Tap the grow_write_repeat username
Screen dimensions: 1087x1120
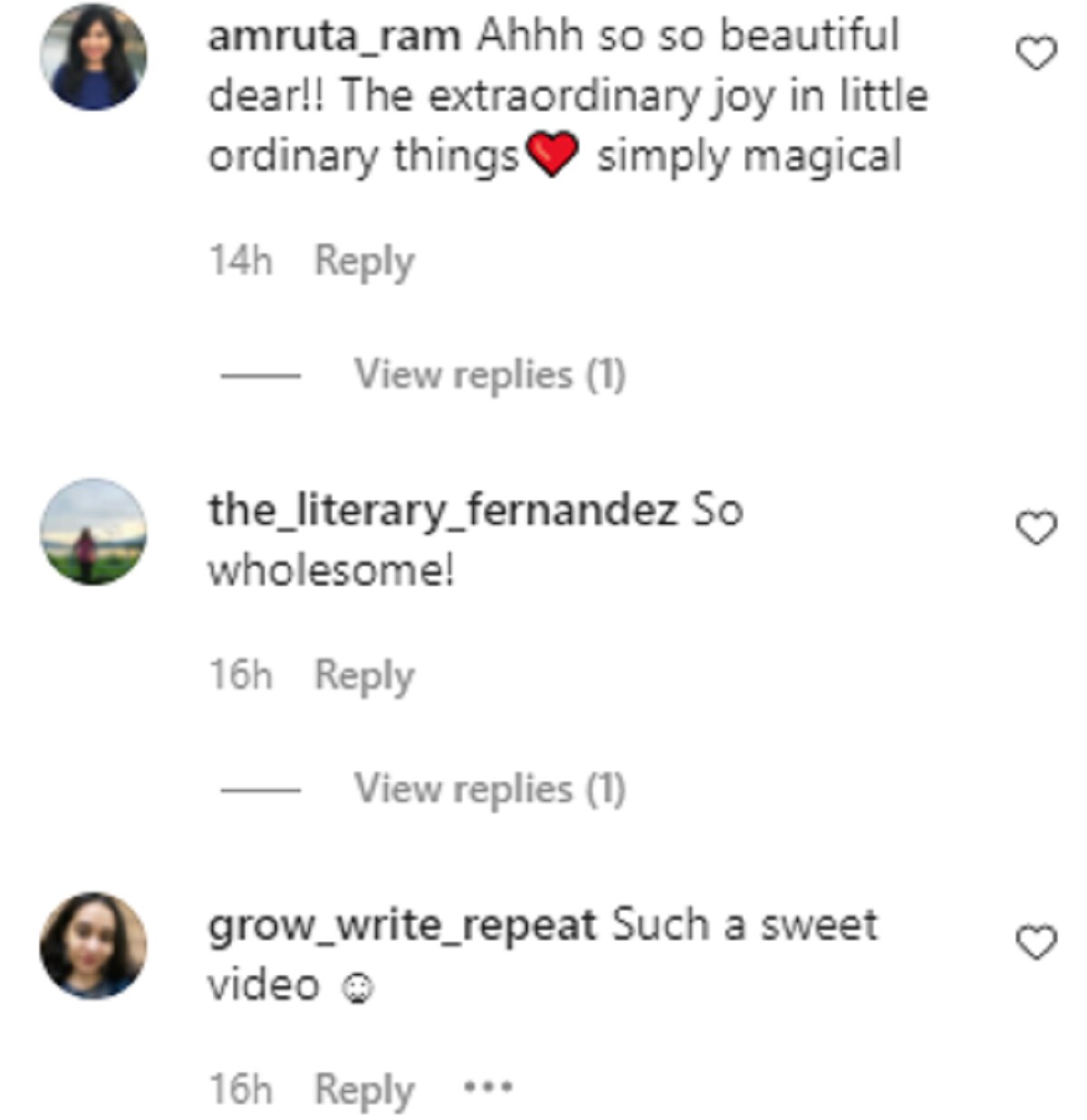402,925
